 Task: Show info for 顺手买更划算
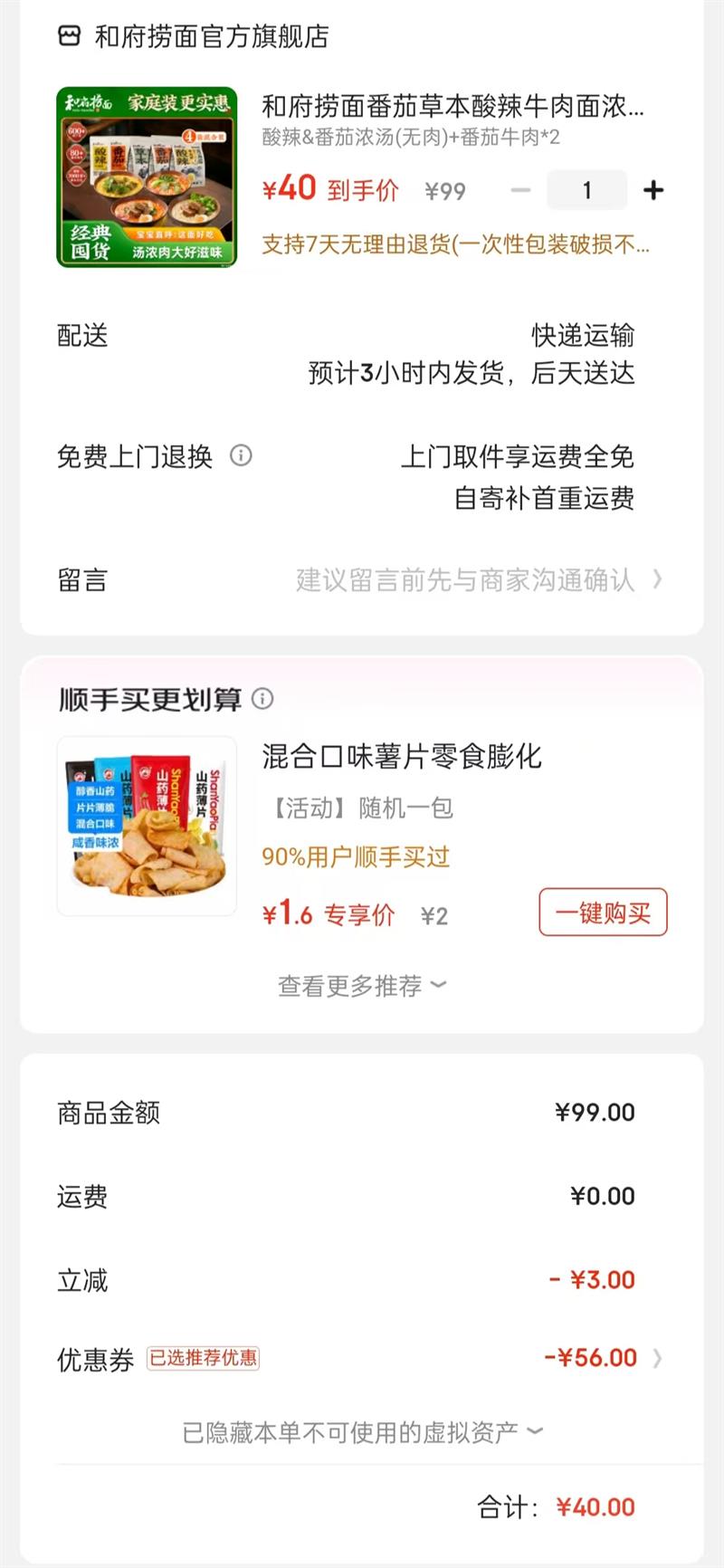[x=262, y=698]
